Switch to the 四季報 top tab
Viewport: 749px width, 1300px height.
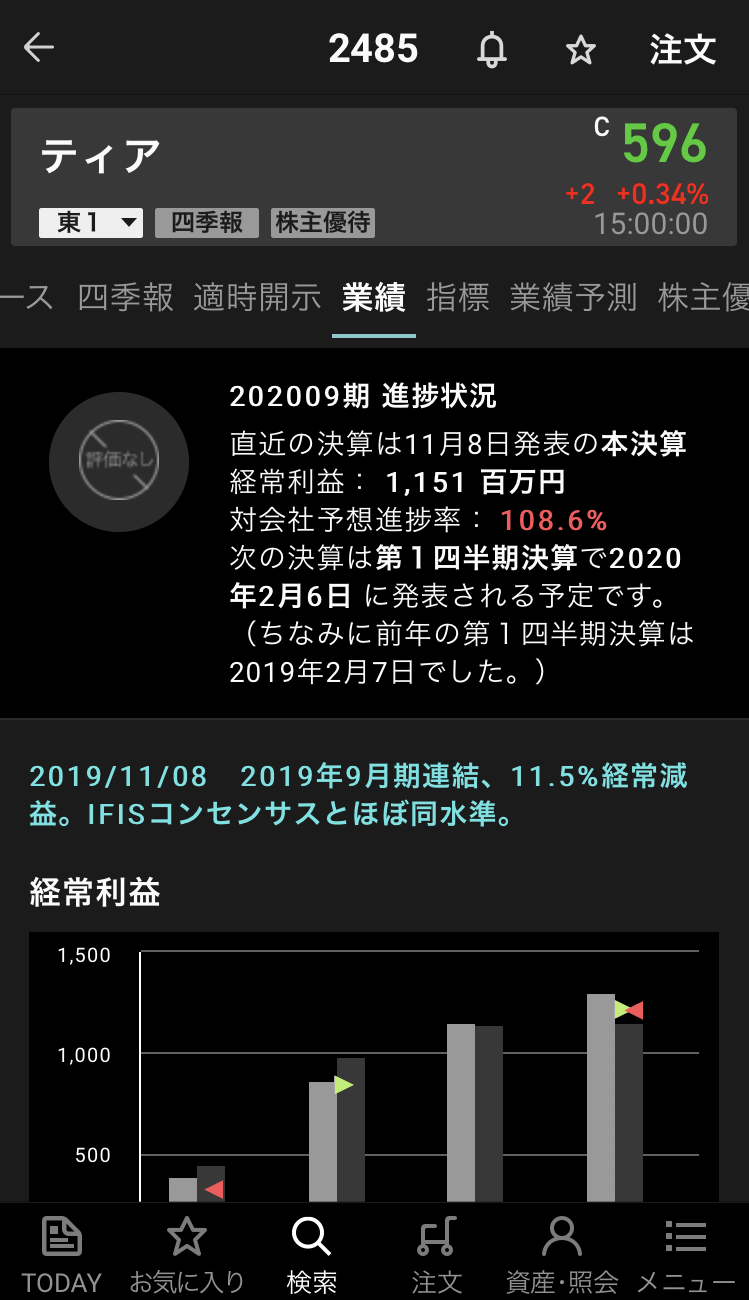pos(126,297)
